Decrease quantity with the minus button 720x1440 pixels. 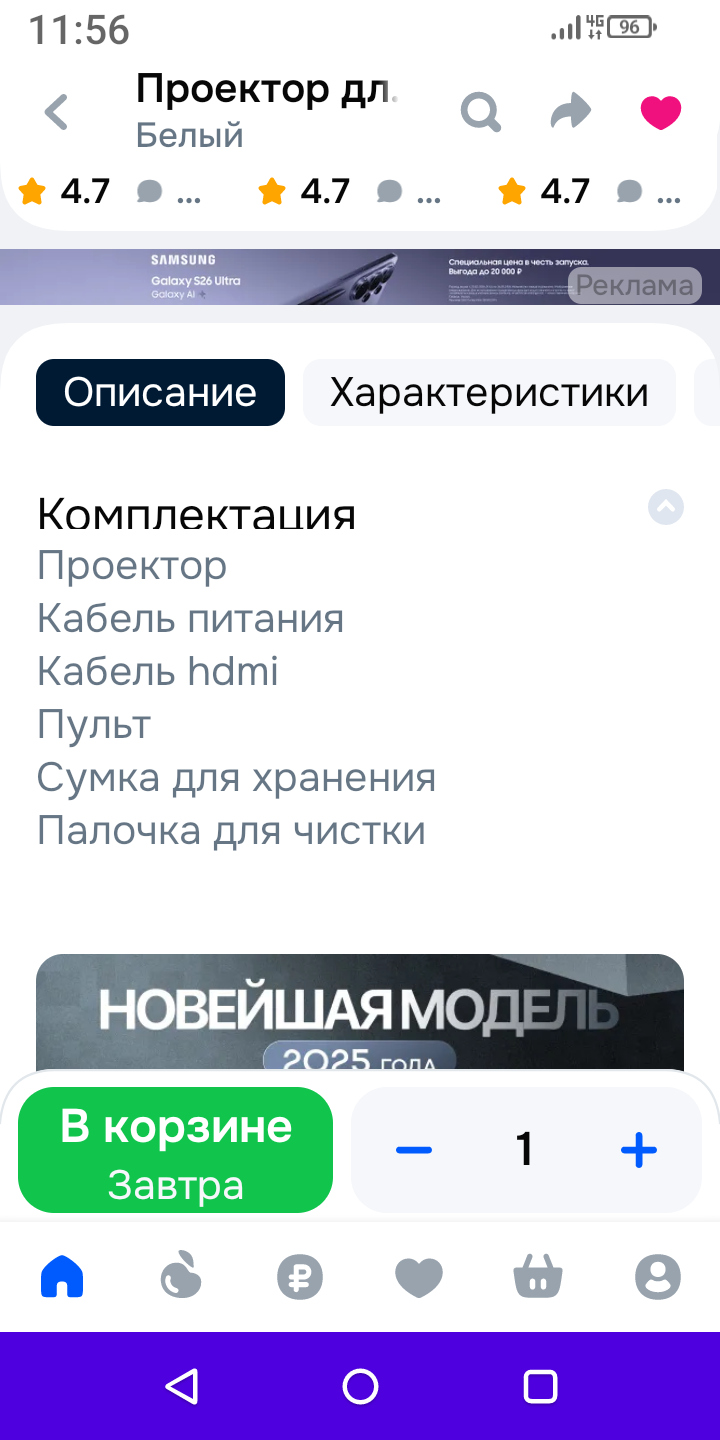click(x=413, y=1150)
